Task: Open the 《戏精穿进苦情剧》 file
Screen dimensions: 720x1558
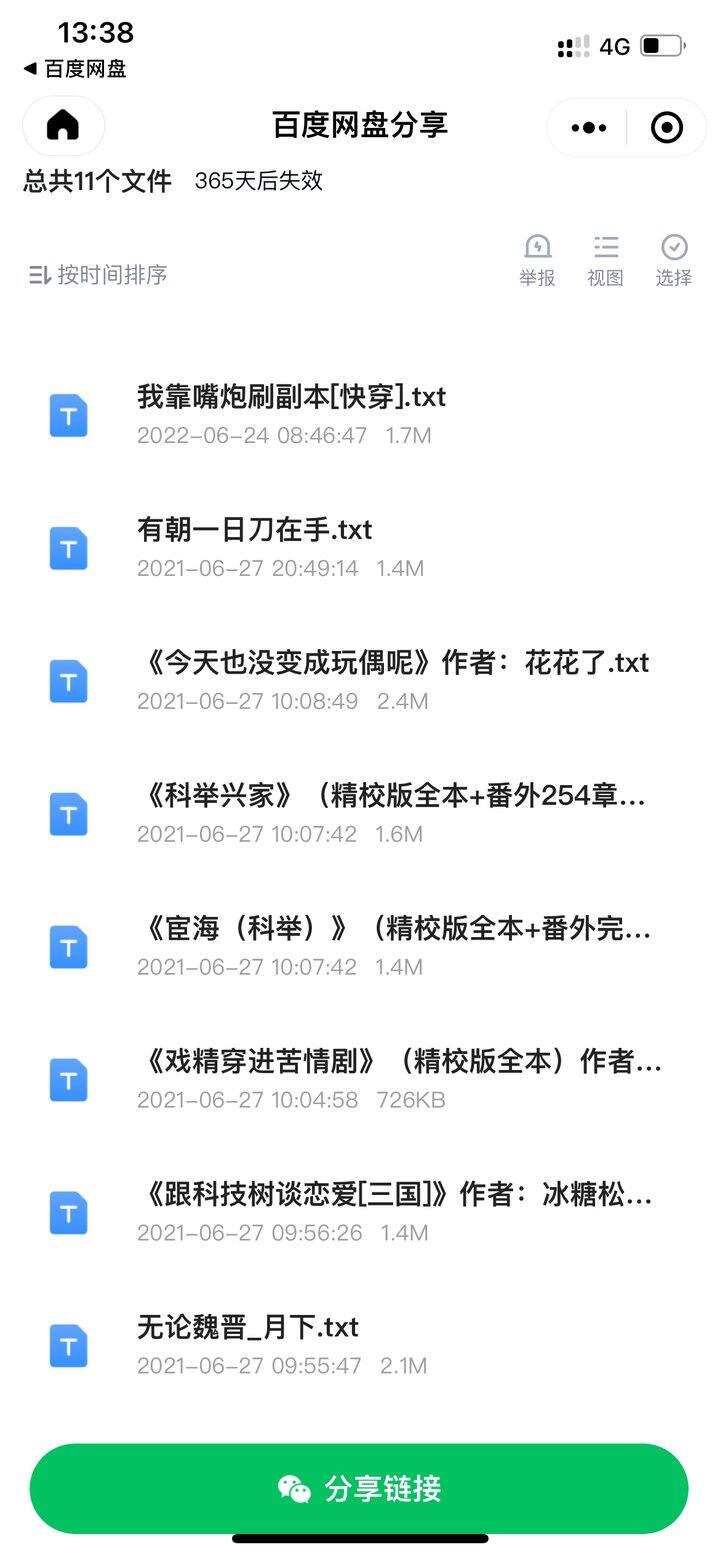Action: click(360, 1080)
